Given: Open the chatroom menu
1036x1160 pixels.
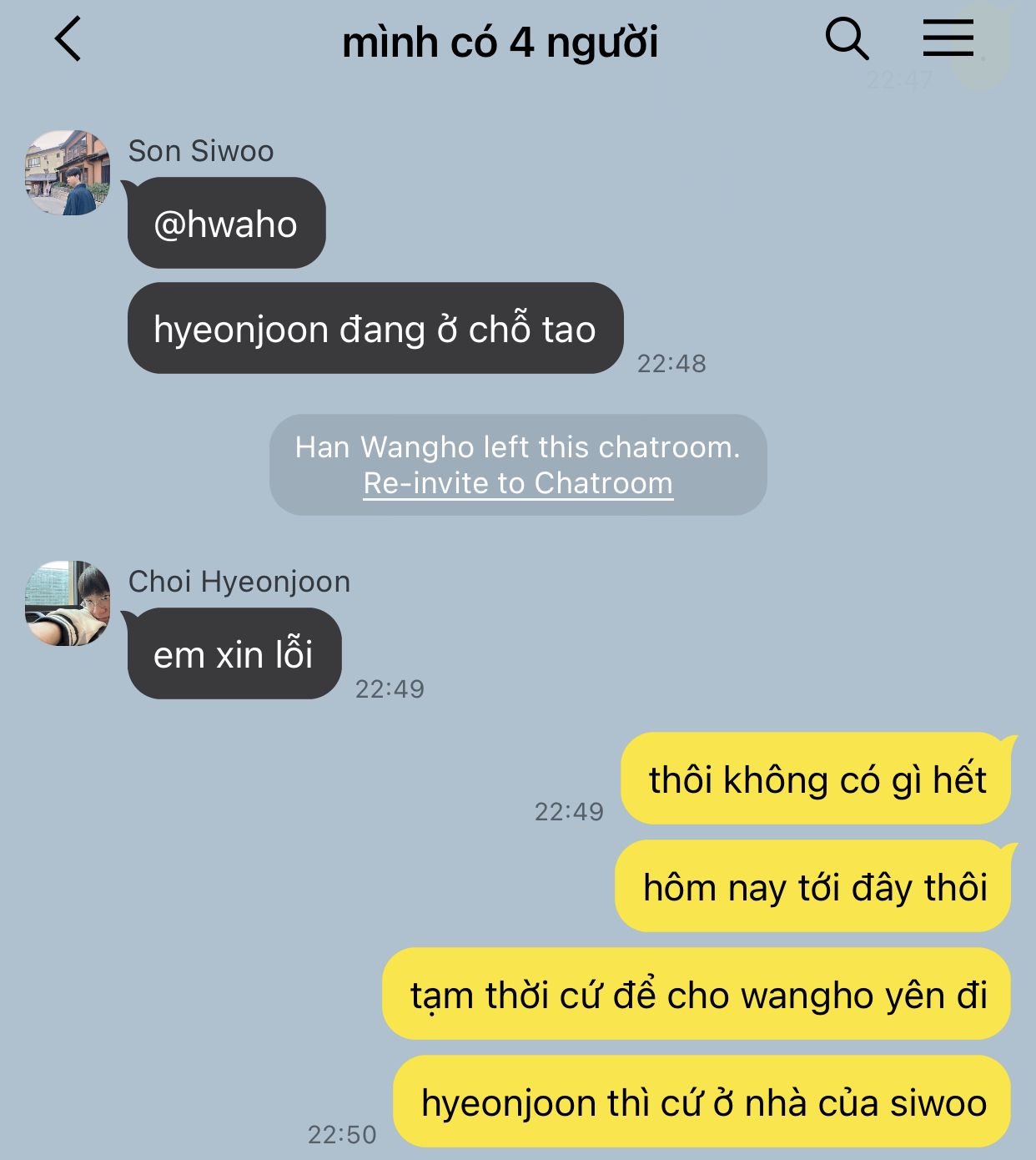Looking at the screenshot, I should 948,38.
